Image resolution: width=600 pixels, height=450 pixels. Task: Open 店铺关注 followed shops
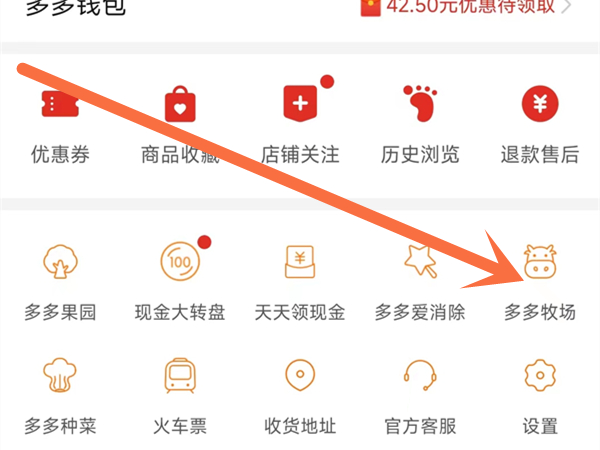tap(300, 124)
